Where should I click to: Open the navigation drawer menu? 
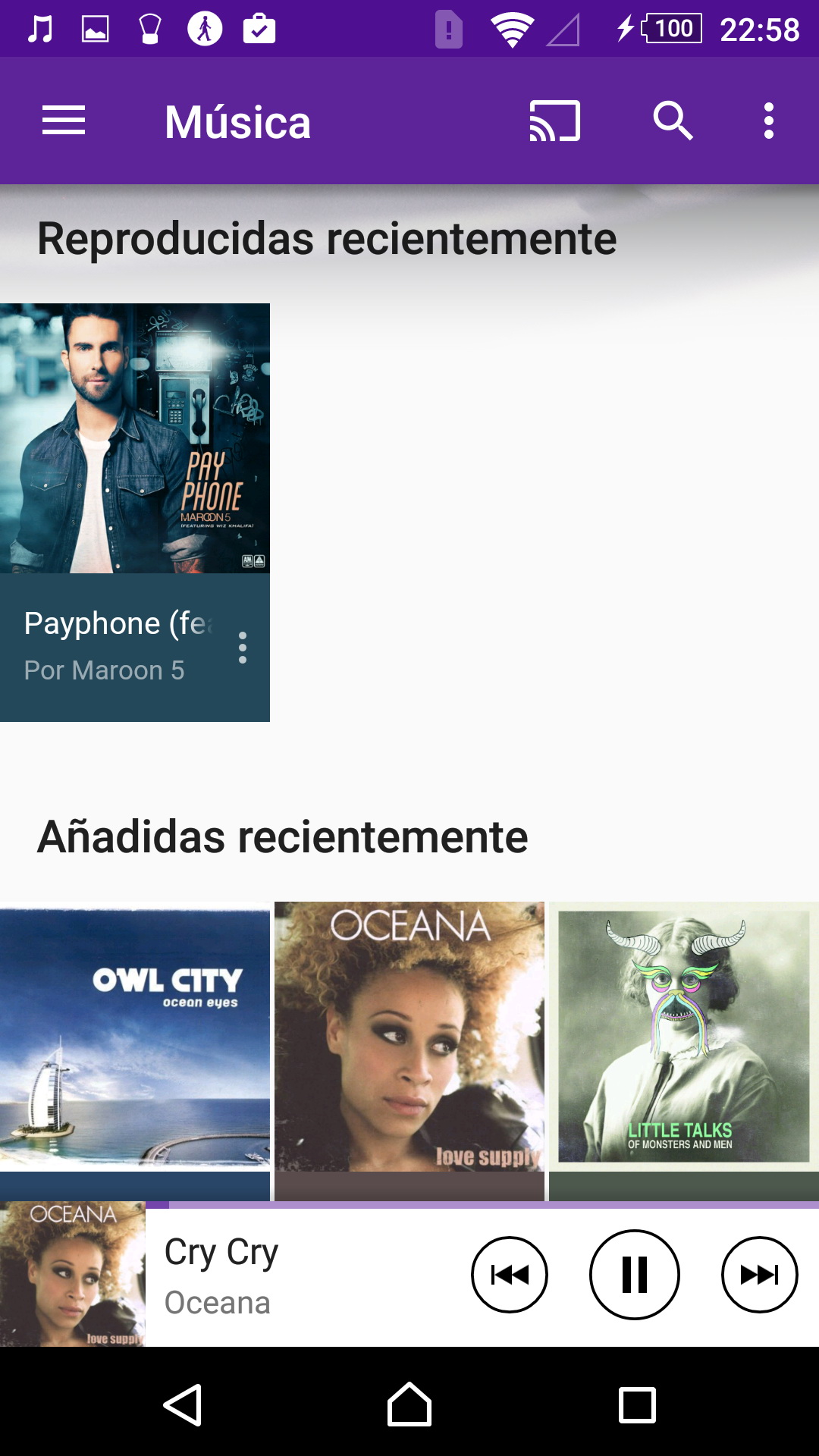click(64, 121)
